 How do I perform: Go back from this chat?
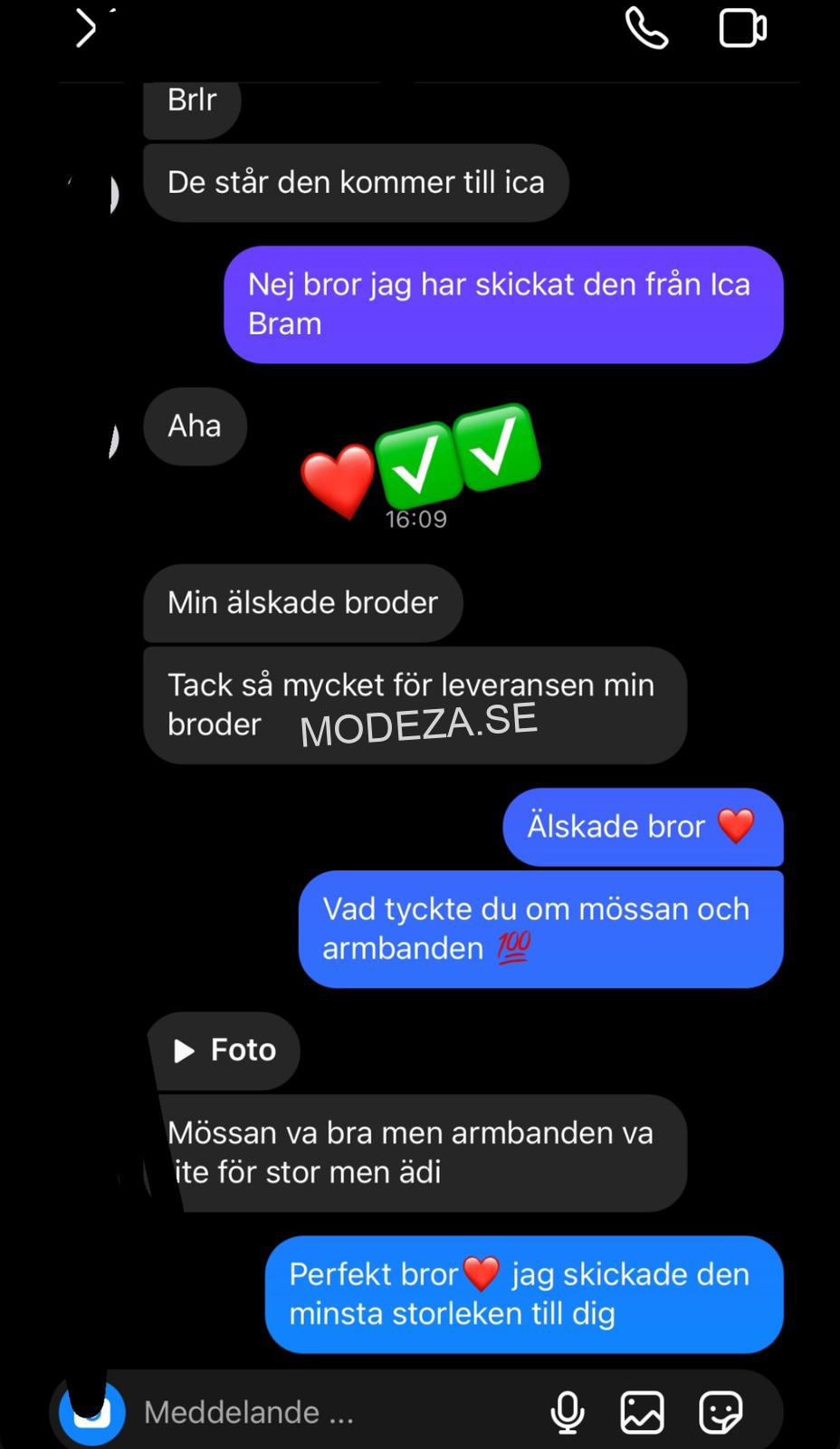click(x=86, y=29)
